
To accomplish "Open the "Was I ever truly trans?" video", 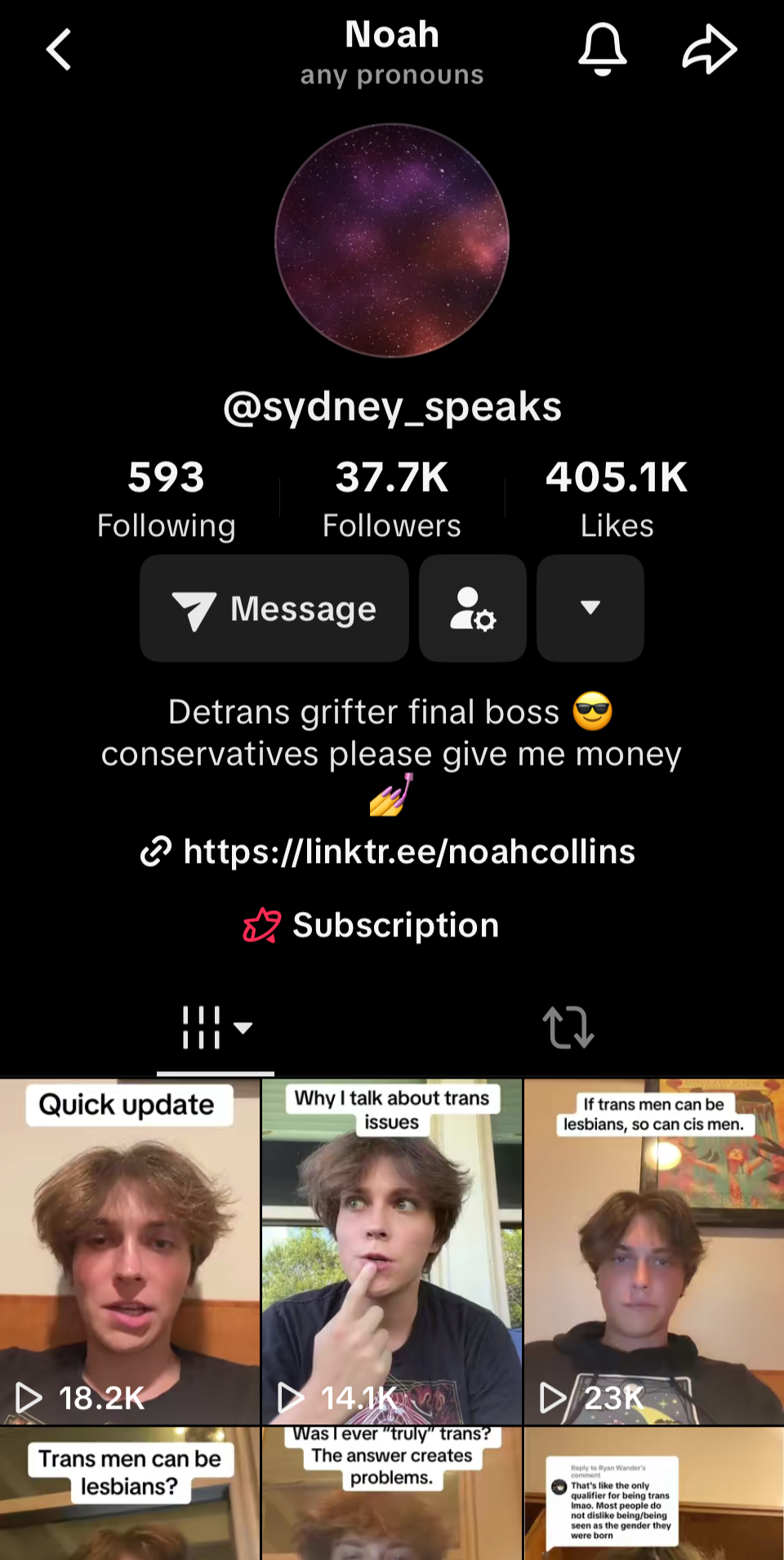I will 392,1494.
